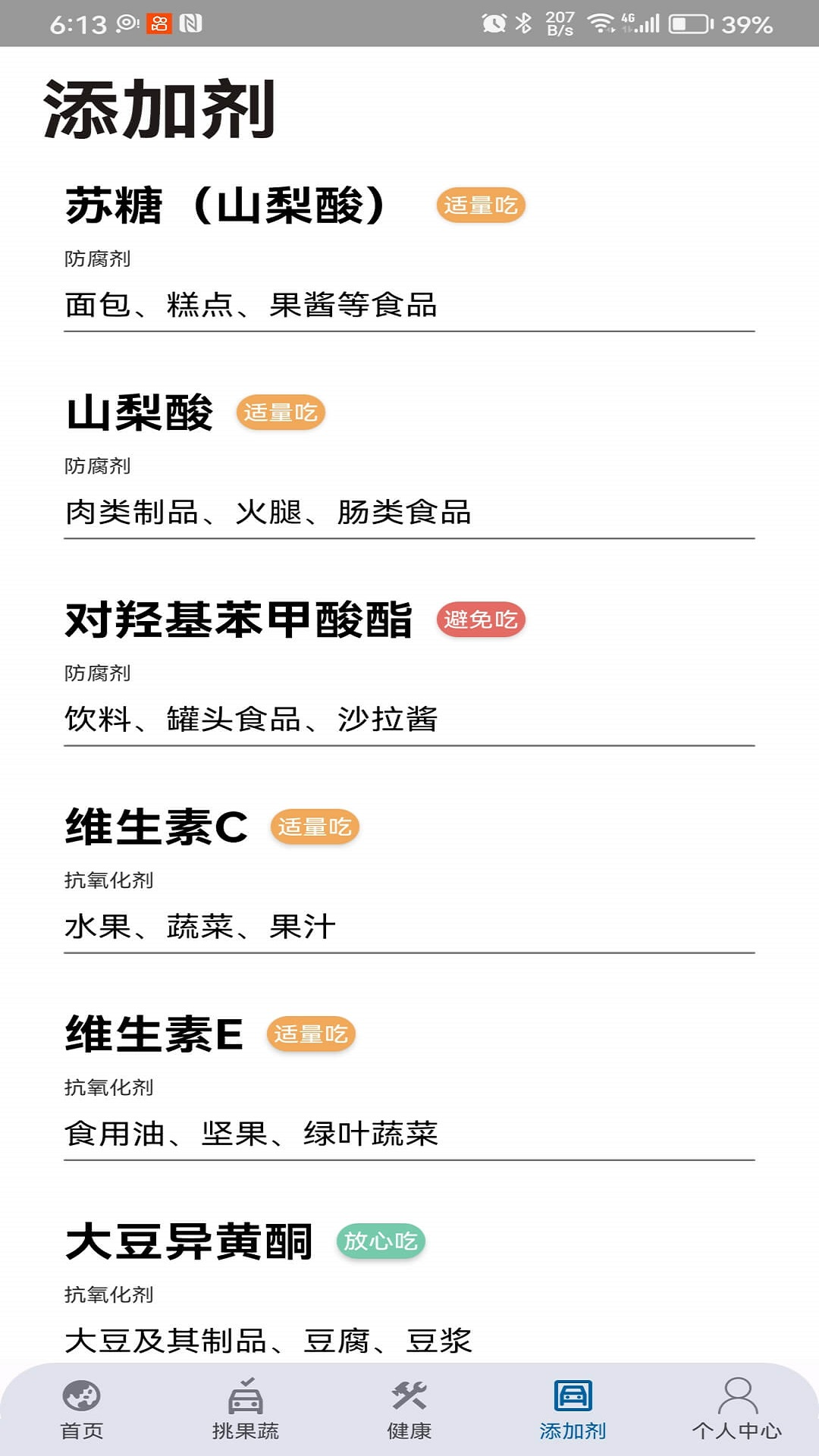View the 山梨酸 additive entry
This screenshot has width=819, height=1456.
(x=140, y=413)
